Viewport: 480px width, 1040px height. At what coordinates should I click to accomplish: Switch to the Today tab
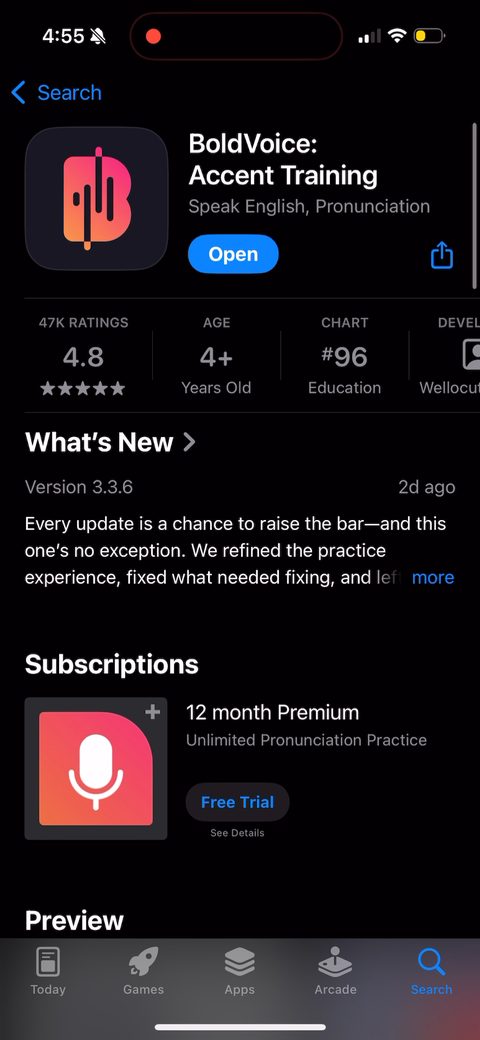[x=48, y=971]
